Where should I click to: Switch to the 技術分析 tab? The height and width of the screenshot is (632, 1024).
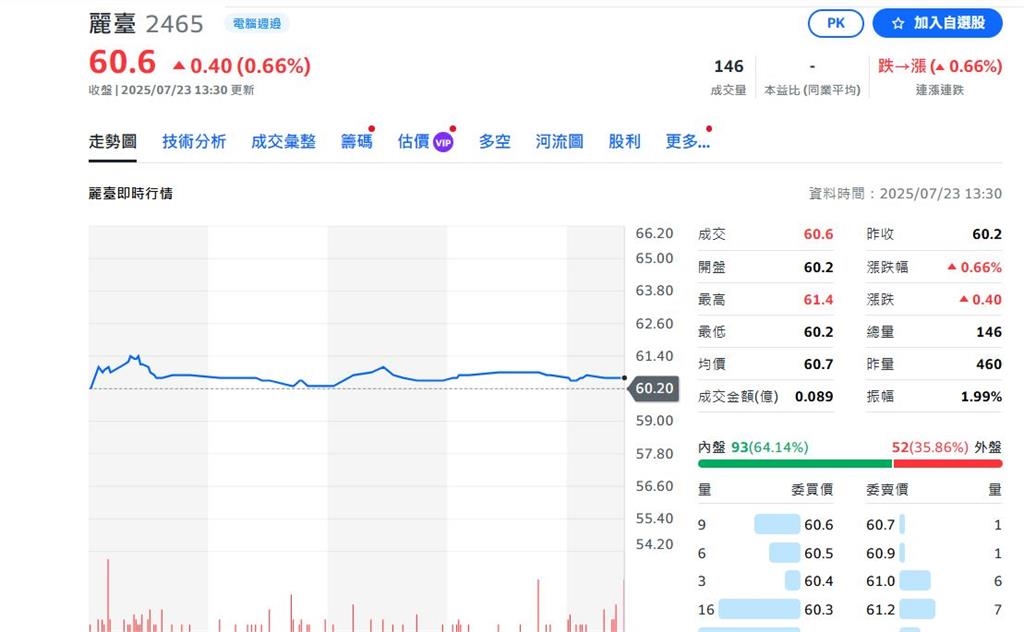tap(194, 142)
